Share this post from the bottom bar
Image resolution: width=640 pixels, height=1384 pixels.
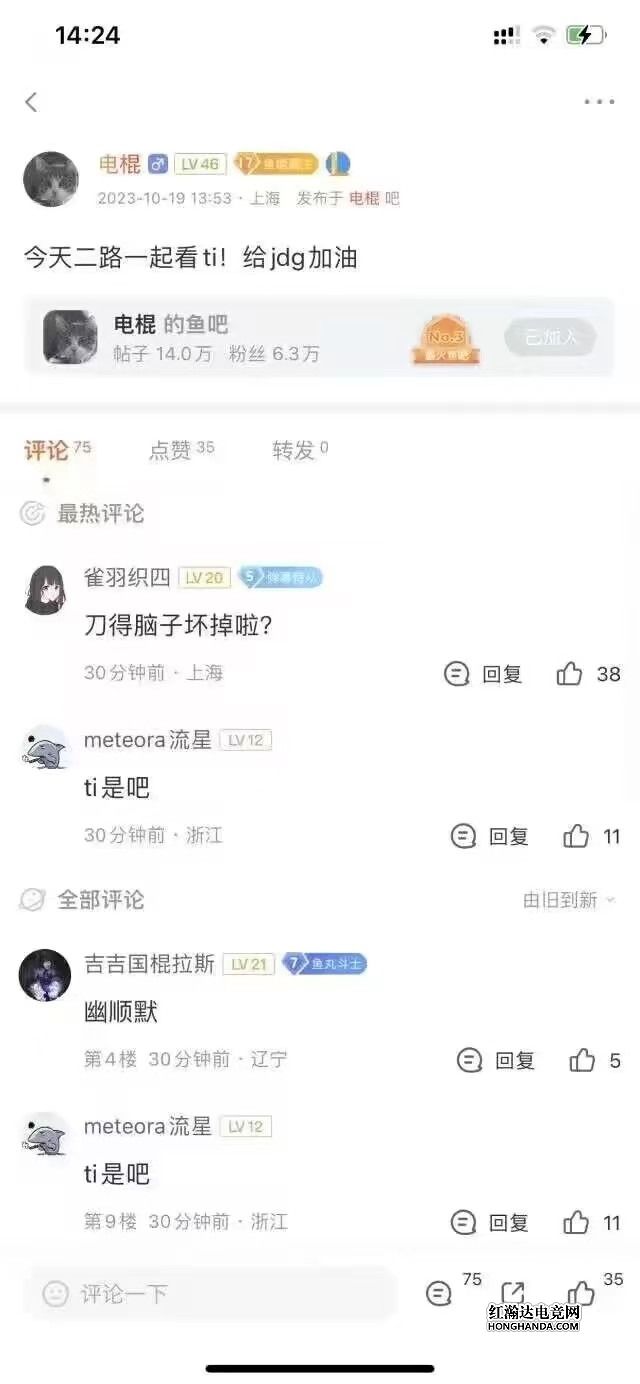512,1292
